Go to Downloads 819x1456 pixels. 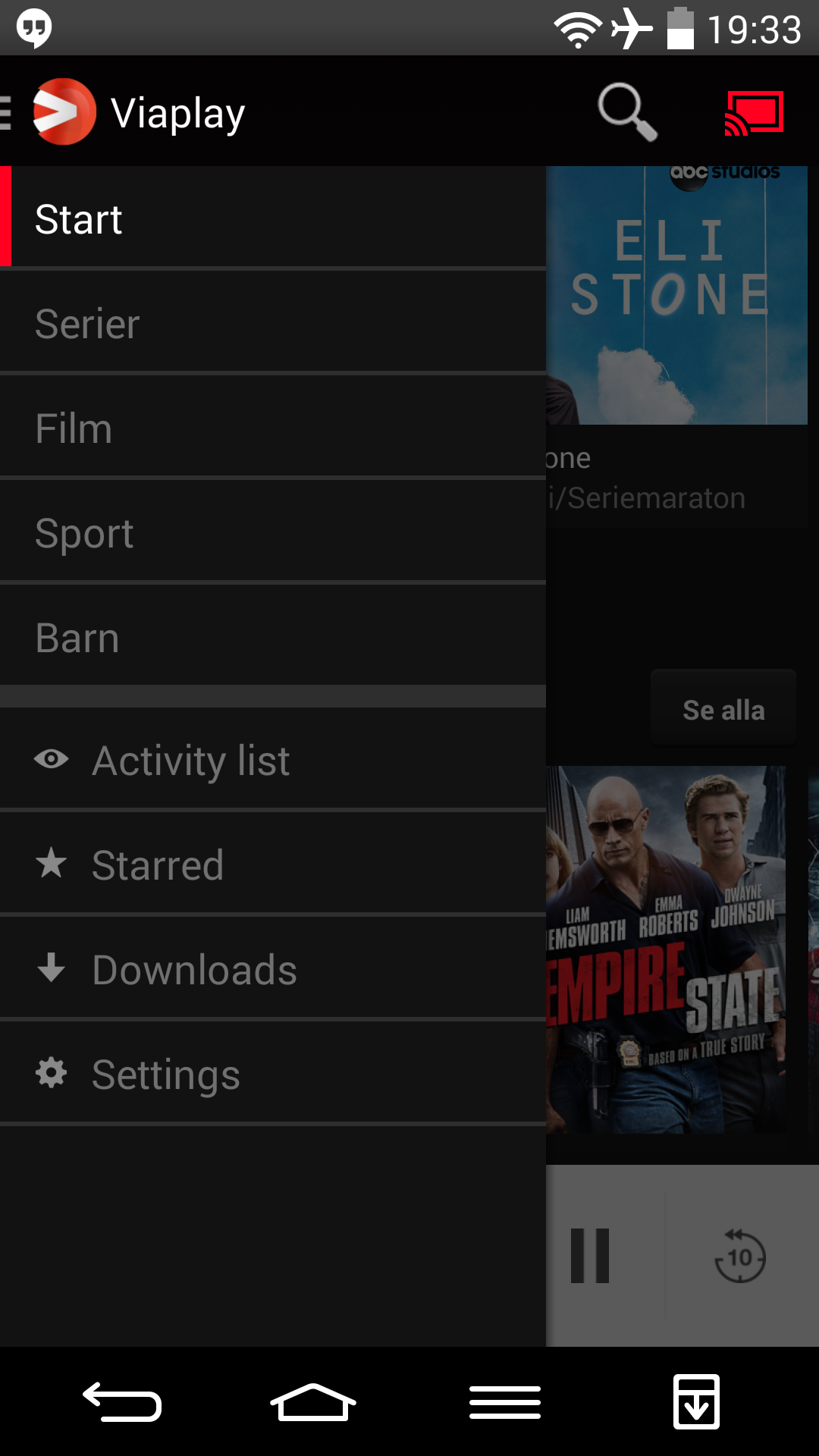coord(273,969)
